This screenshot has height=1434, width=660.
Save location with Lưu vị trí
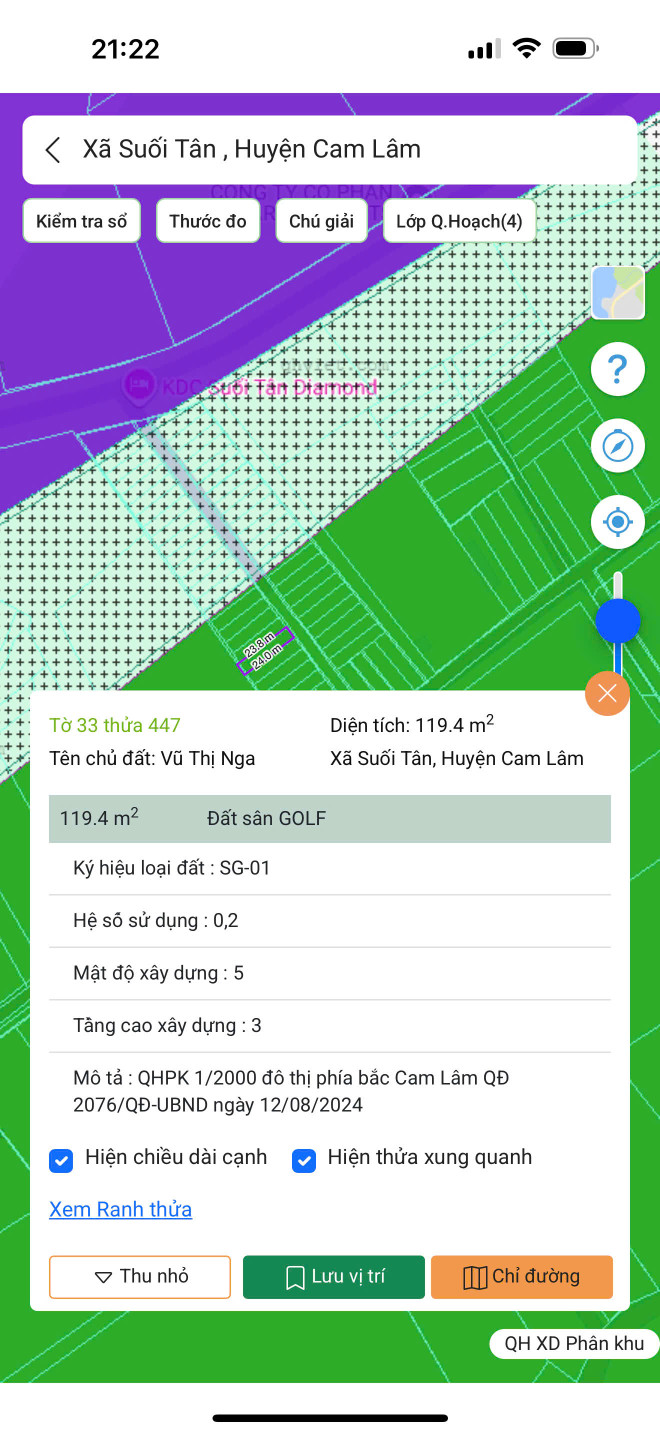[x=334, y=1277]
